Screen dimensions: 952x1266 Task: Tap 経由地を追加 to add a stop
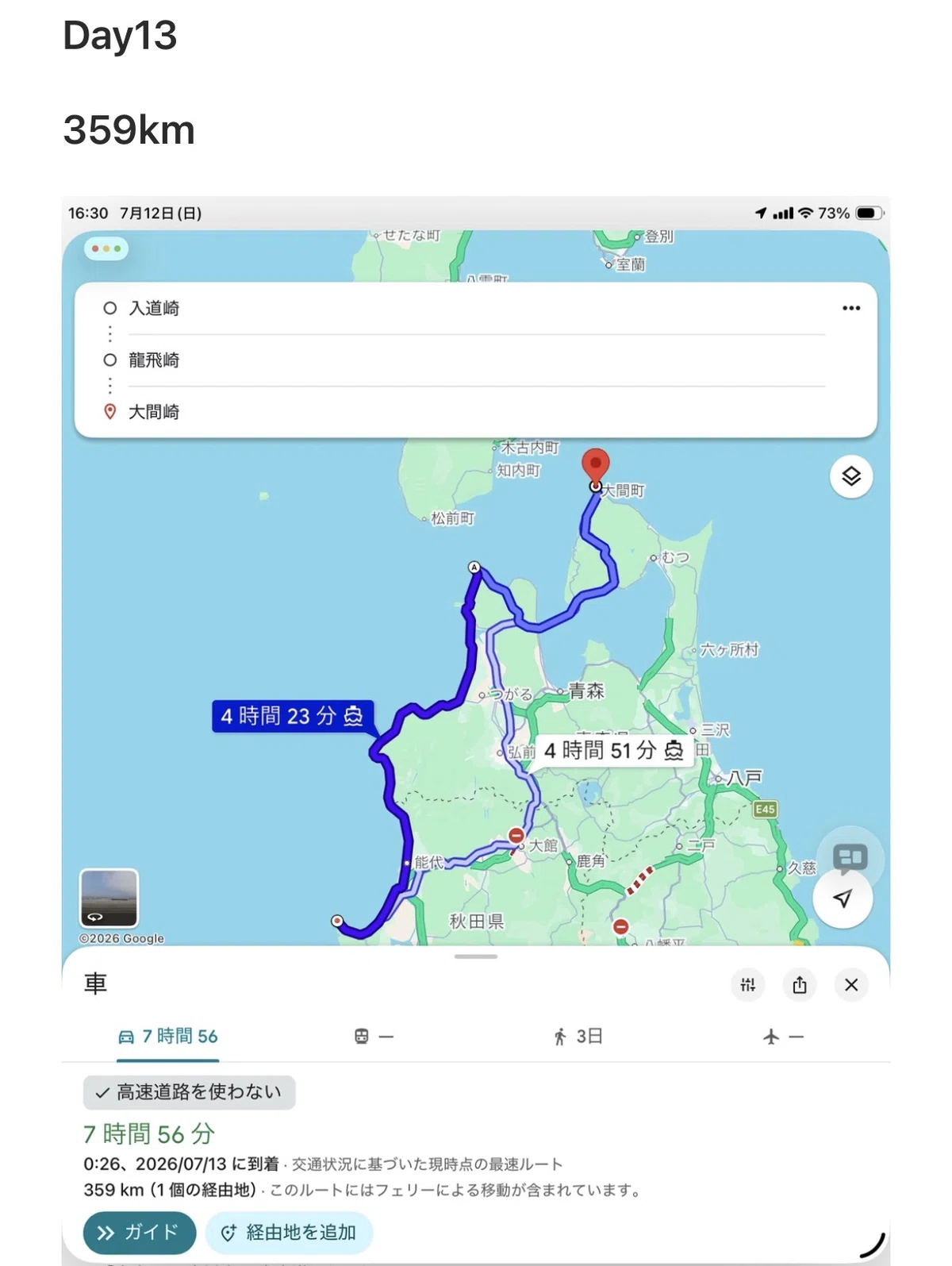click(x=289, y=1233)
